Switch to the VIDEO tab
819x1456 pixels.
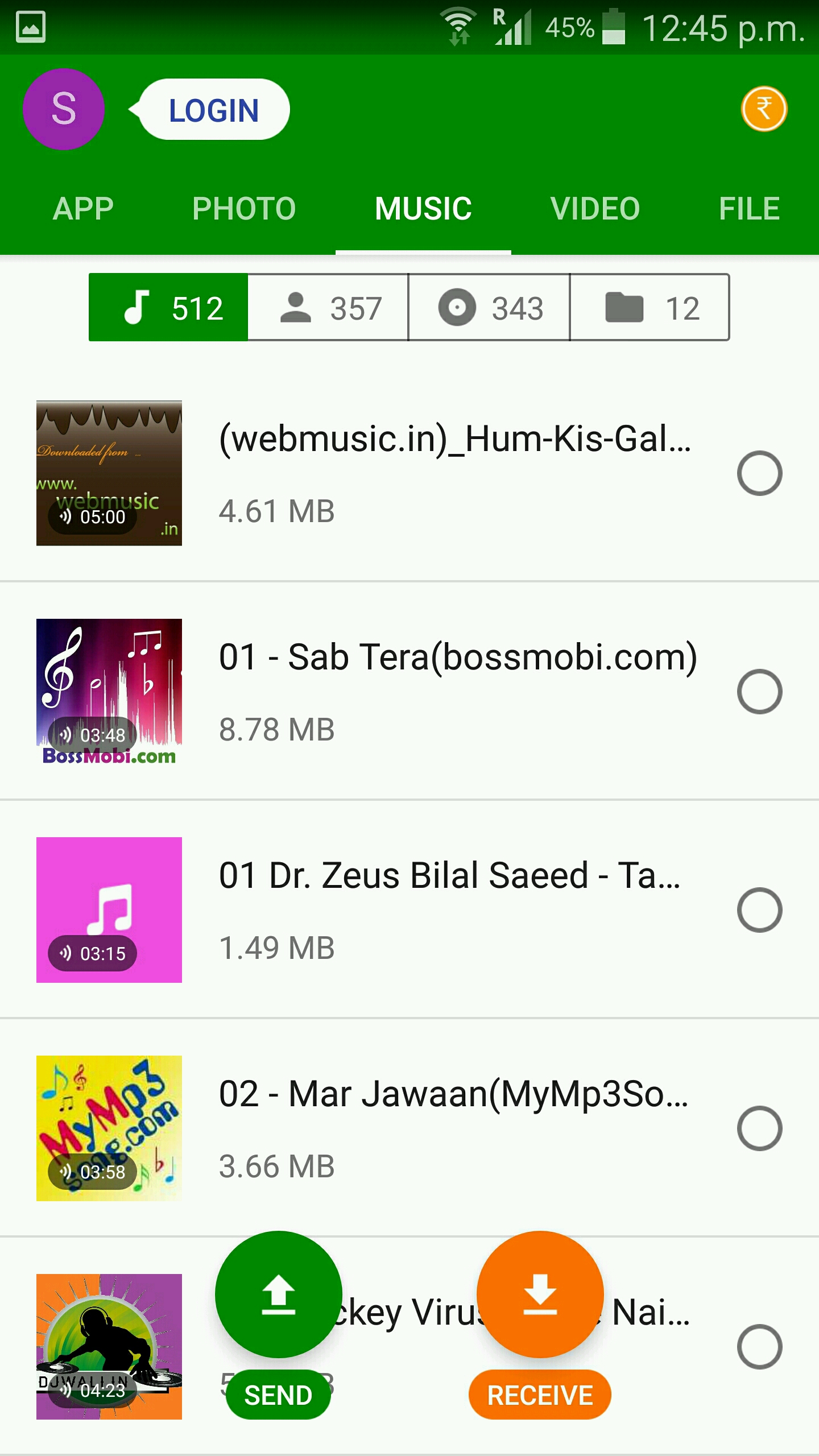(595, 209)
